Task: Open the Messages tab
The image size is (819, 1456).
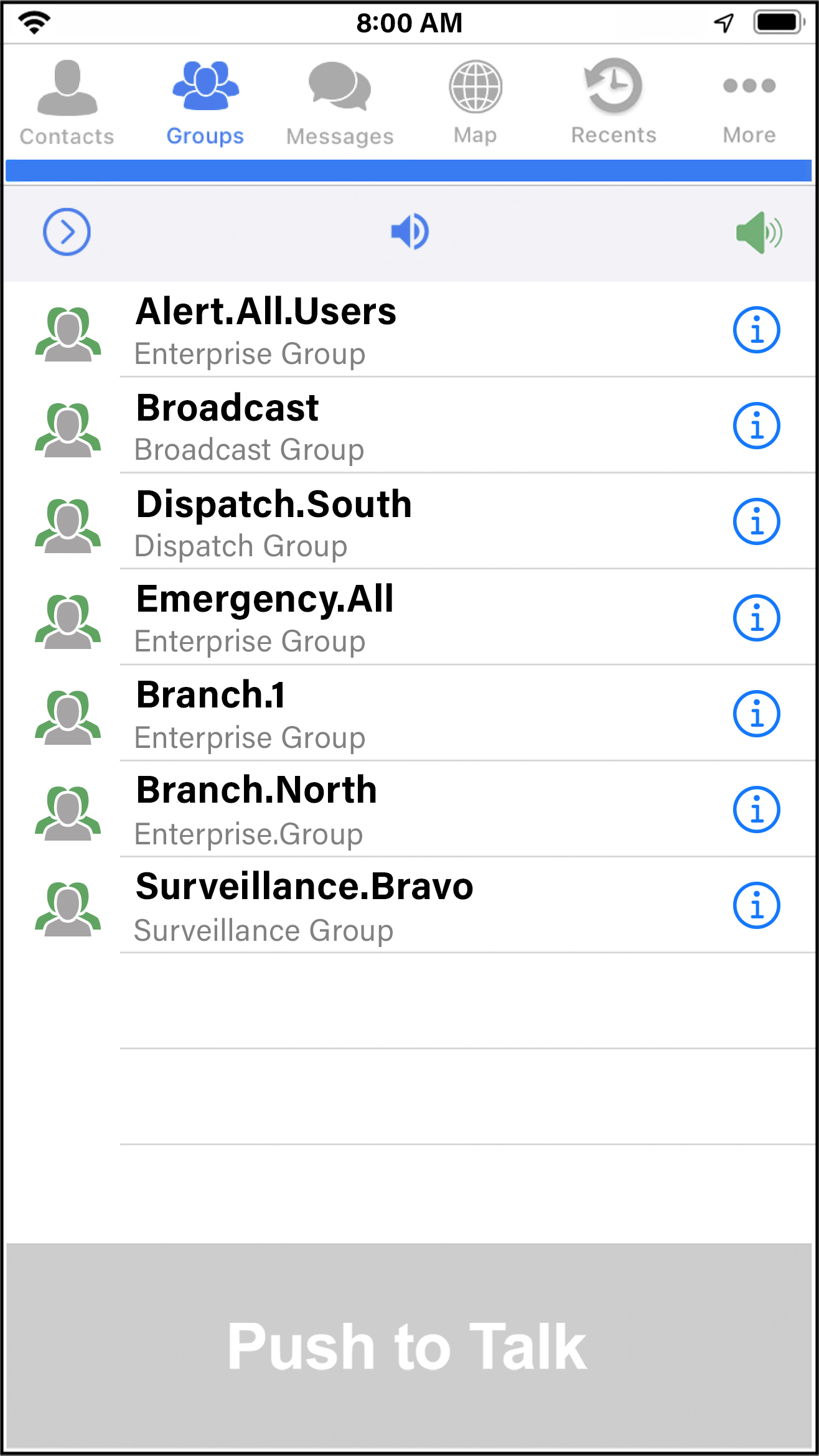Action: (x=340, y=103)
